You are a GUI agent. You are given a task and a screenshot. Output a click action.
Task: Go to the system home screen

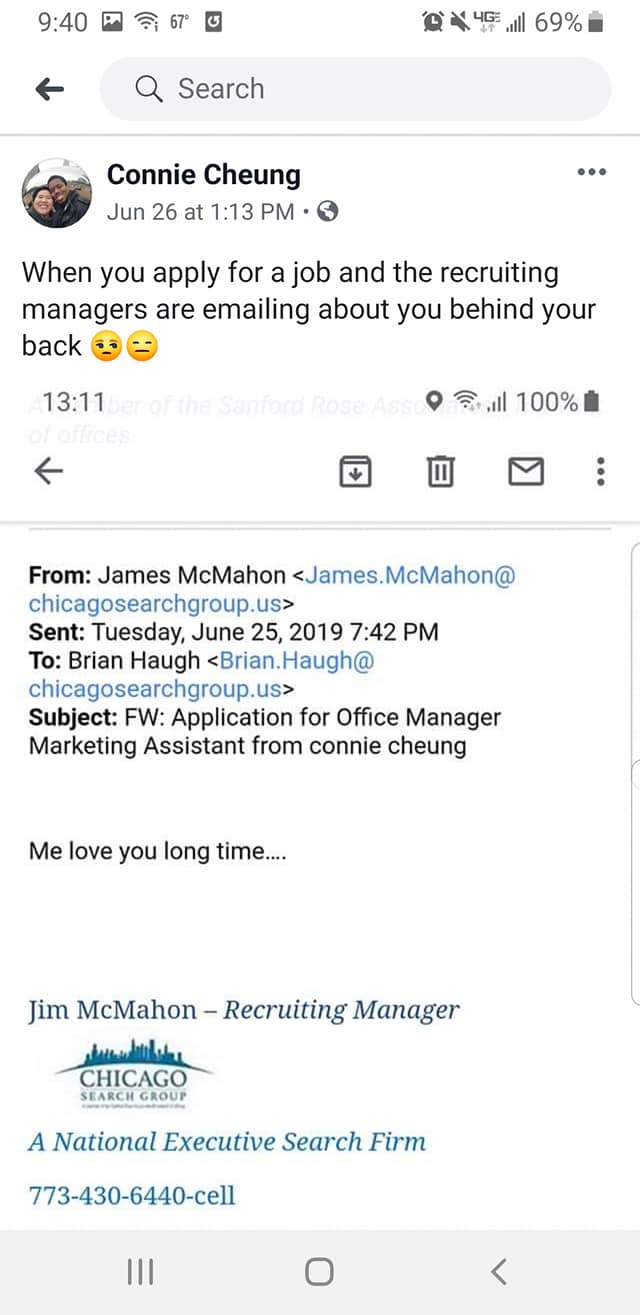[319, 1271]
